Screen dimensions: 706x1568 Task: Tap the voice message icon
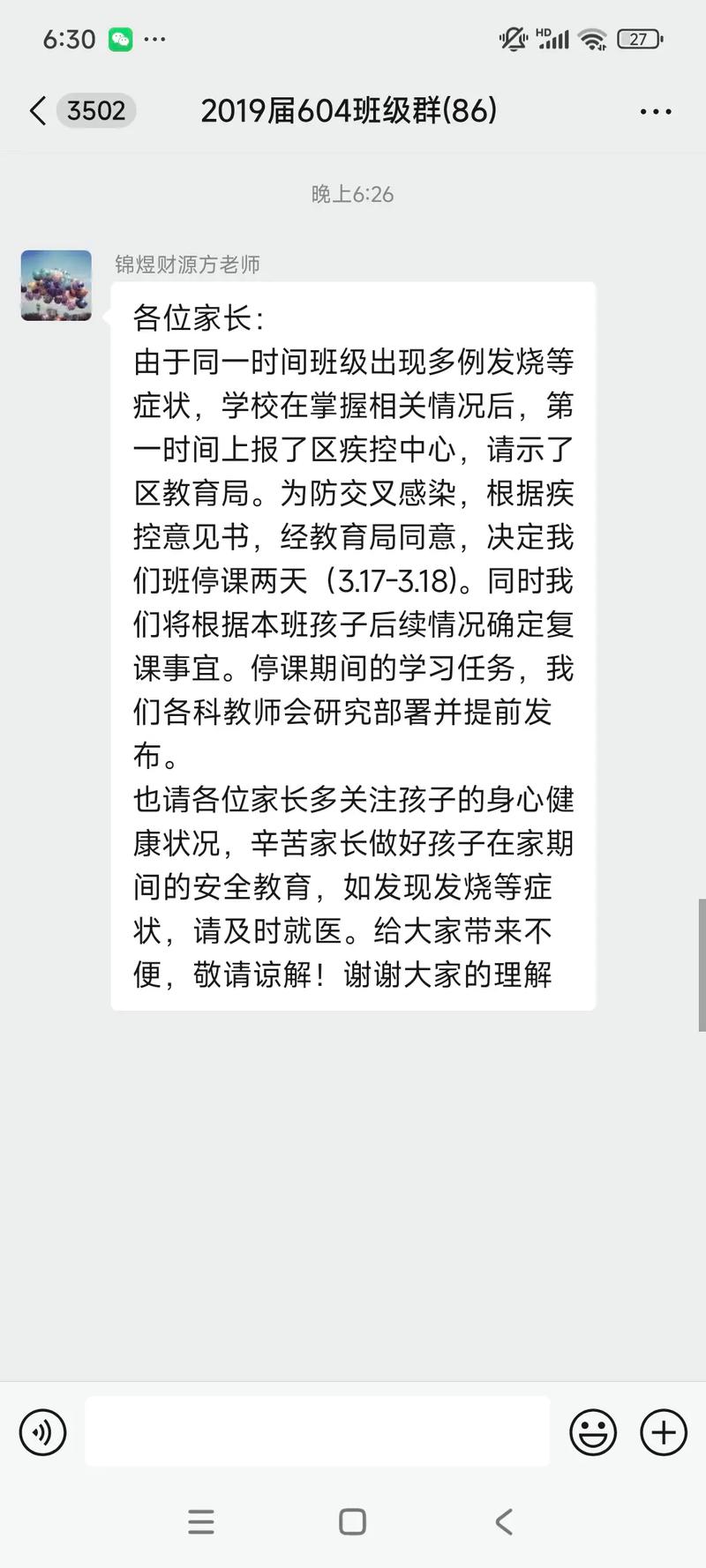point(41,1432)
